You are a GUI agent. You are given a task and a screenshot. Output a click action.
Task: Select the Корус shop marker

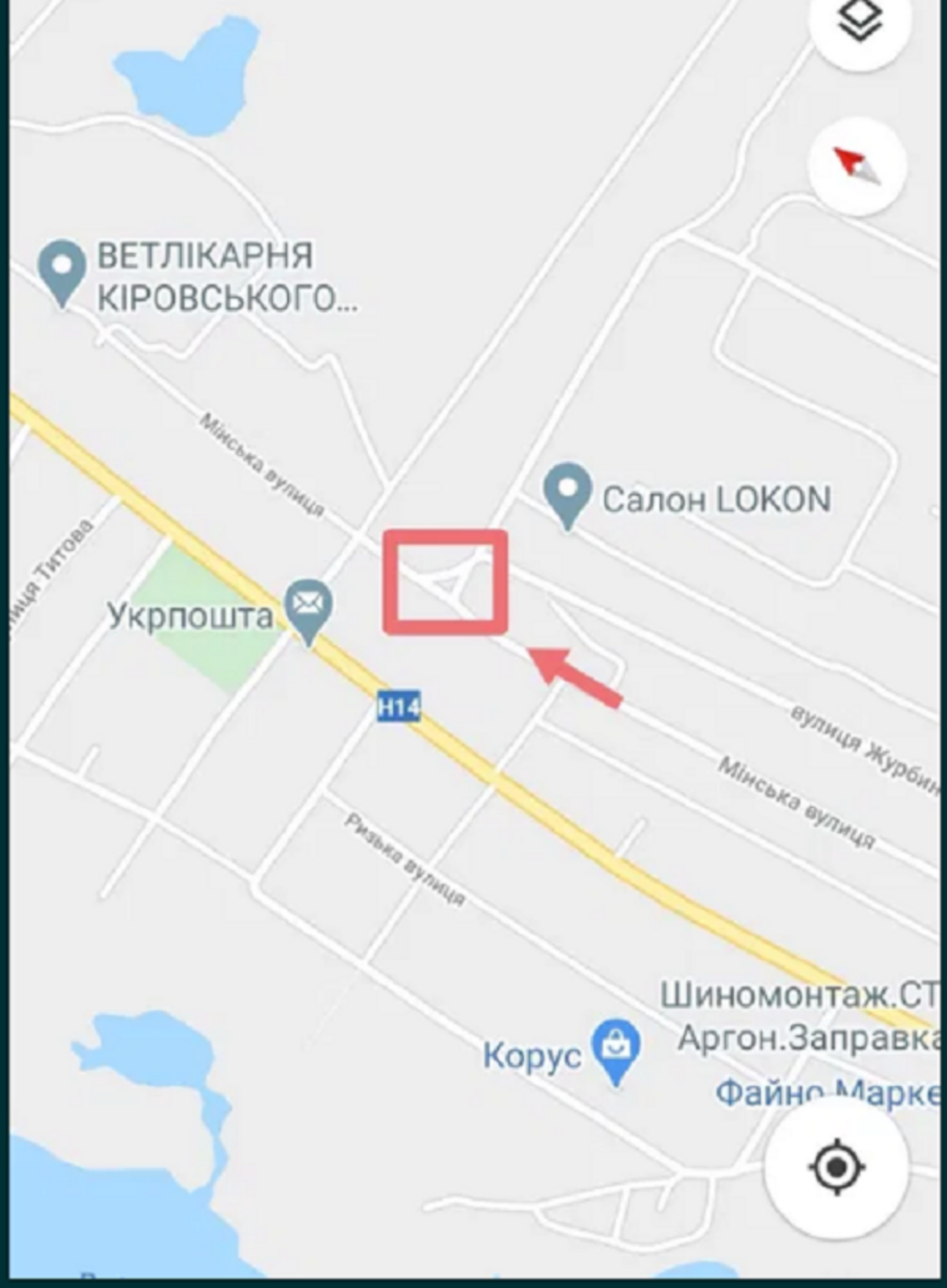[x=616, y=1047]
